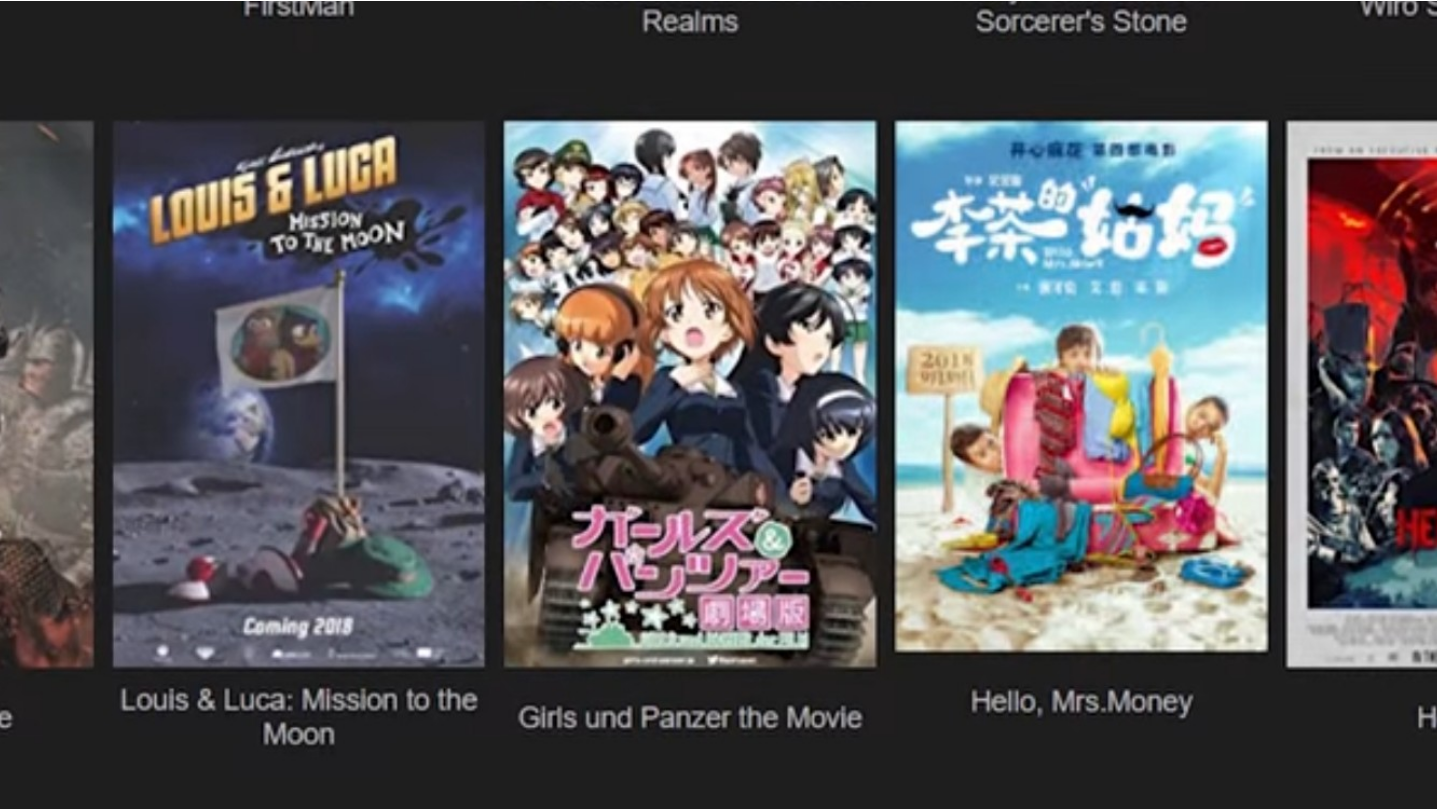Open the poster before Louis & Luca
This screenshot has height=809, width=1437.
[45, 394]
